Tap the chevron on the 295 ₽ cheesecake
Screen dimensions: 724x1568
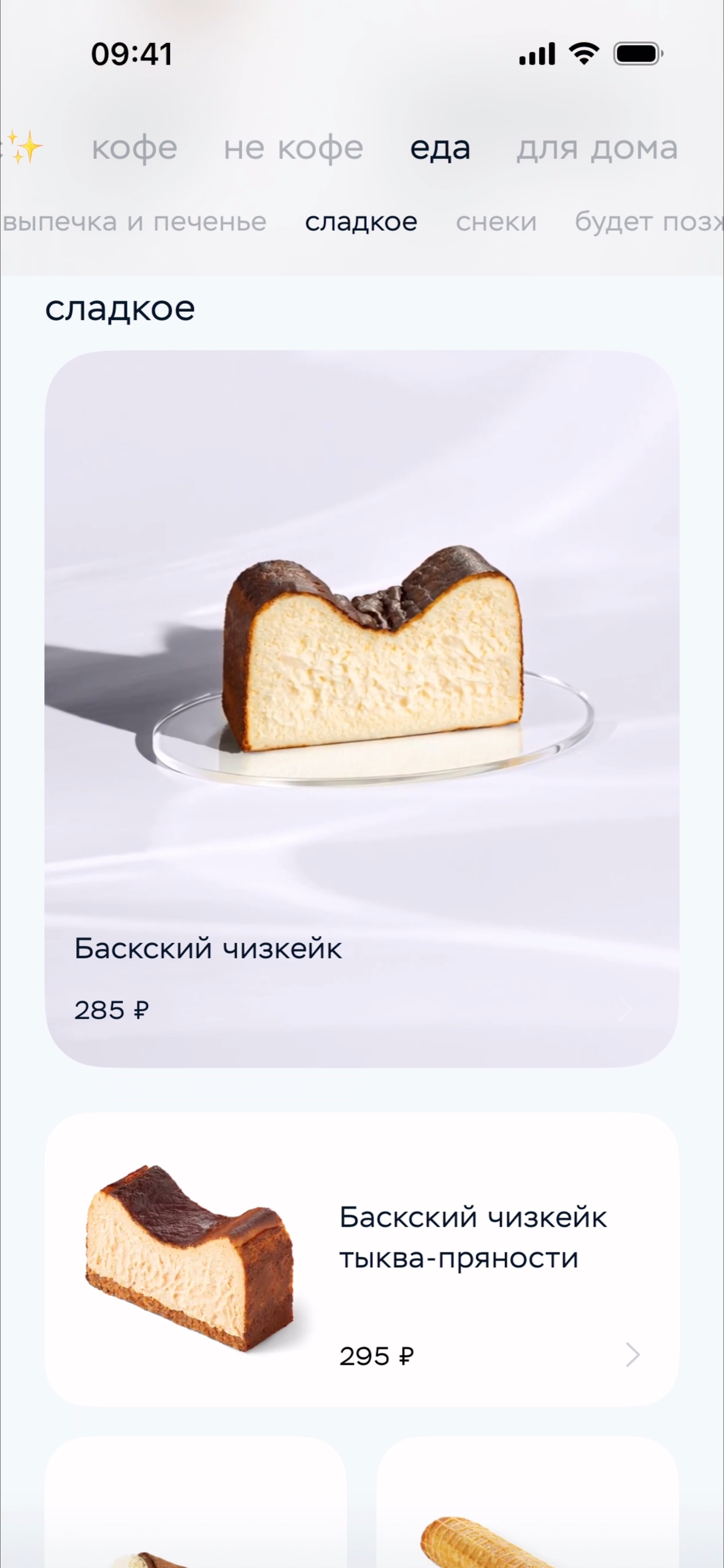pyautogui.click(x=633, y=1354)
